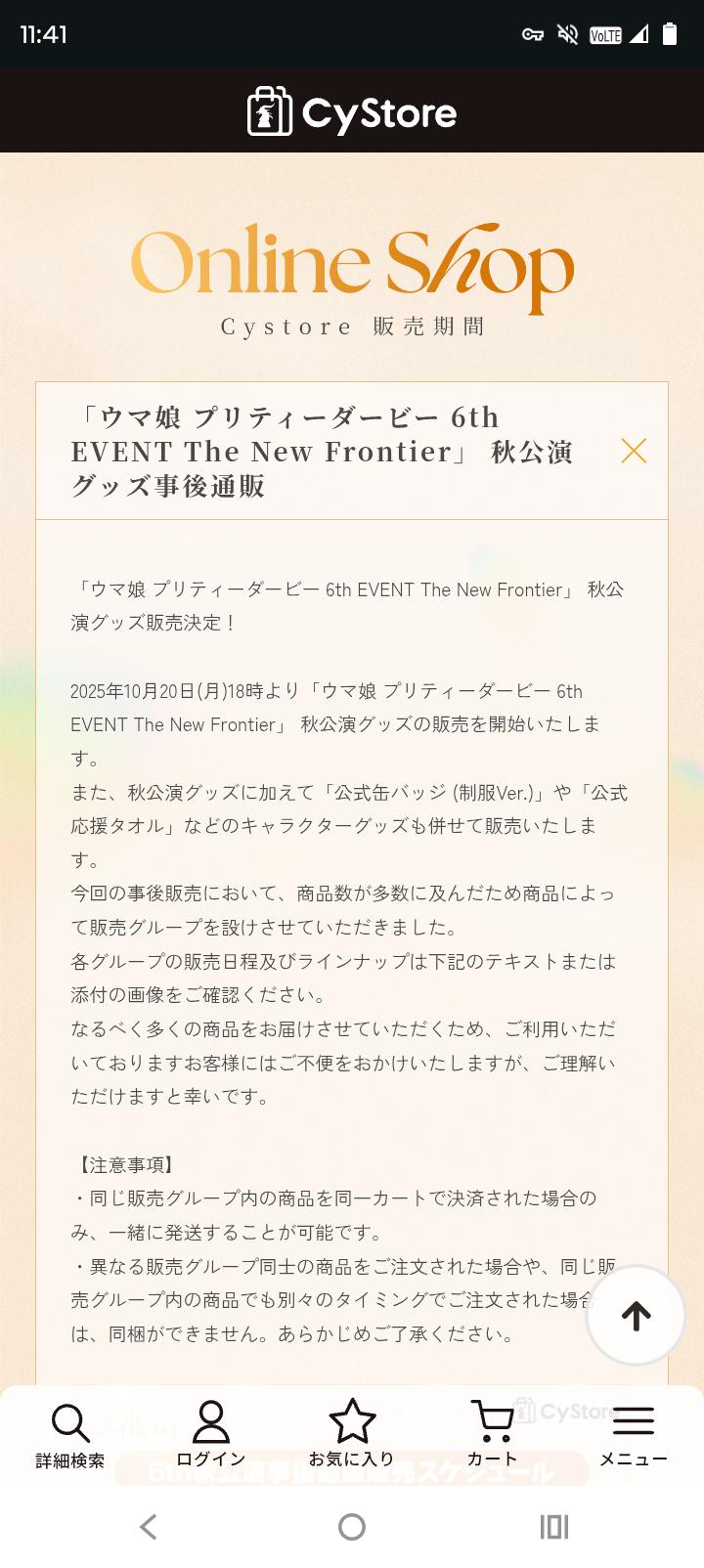The image size is (704, 1568).
Task: Open the CyStore home logo
Action: click(x=352, y=112)
